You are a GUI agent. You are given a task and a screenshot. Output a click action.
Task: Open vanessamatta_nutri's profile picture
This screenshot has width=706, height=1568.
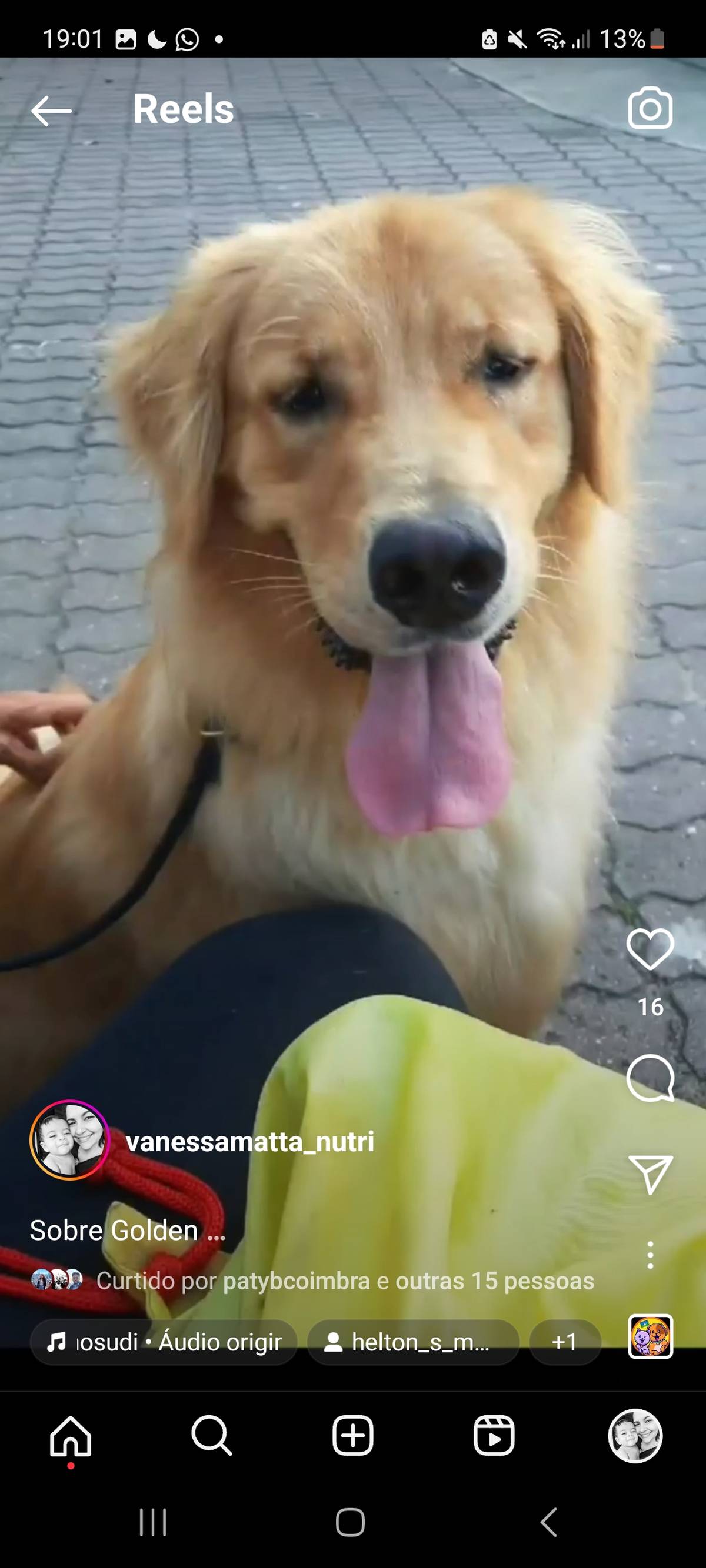click(69, 1140)
